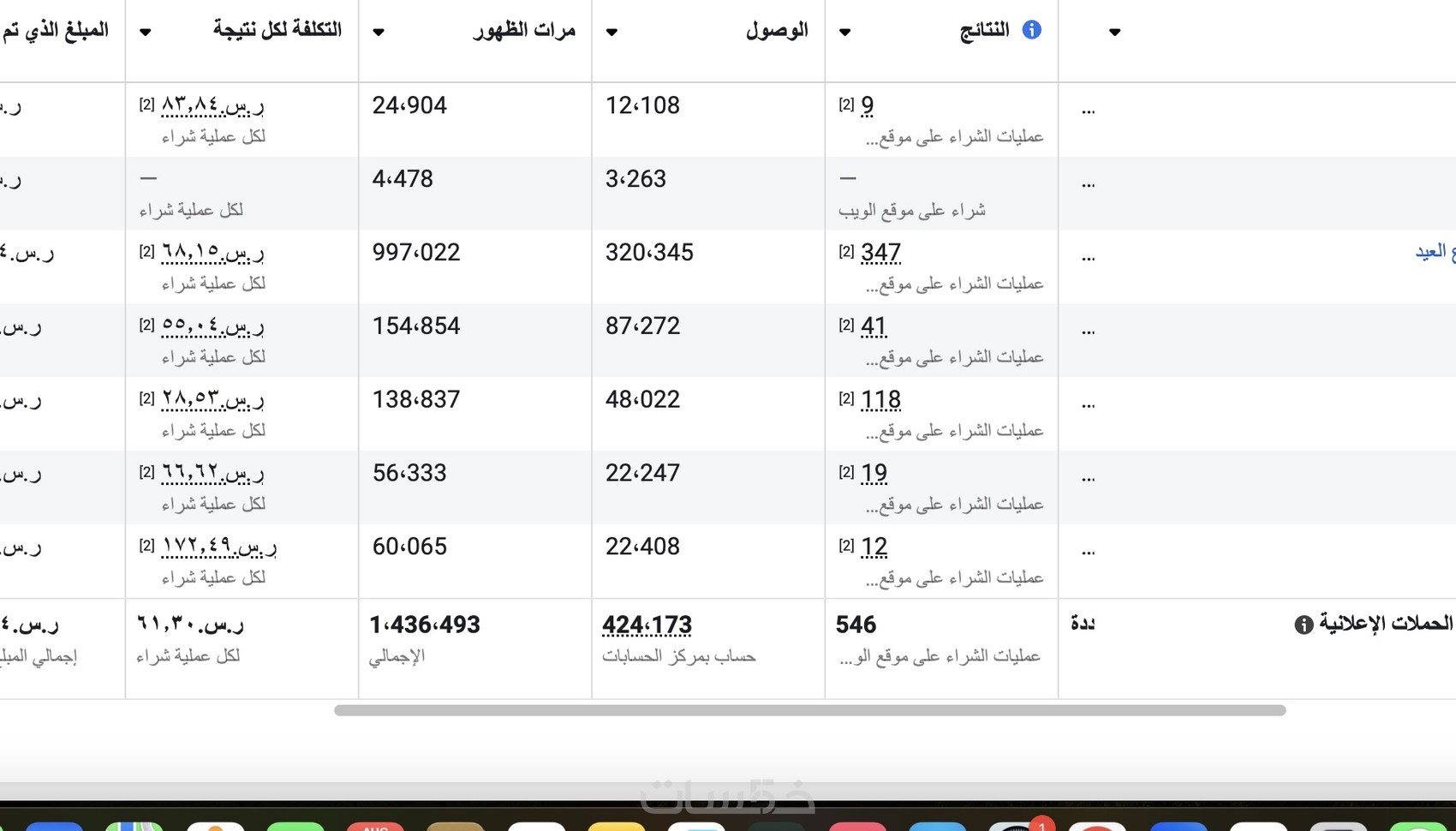
Task: Click the horizontal table scrollbar
Action: click(809, 710)
